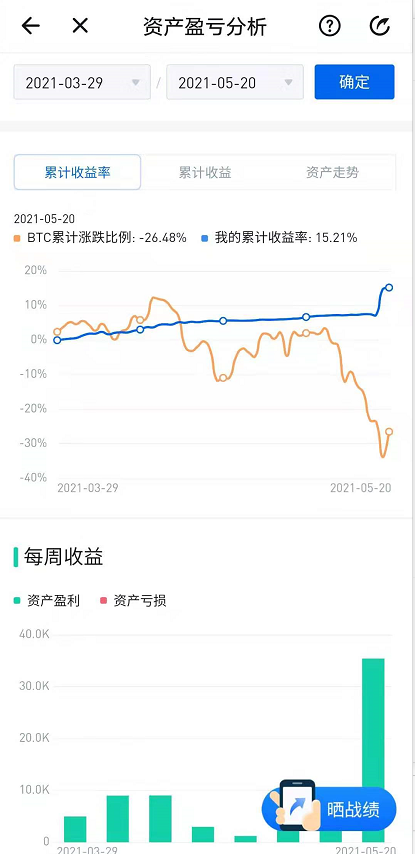415x854 pixels.
Task: Switch to the 资产走势 tab
Action: coord(332,173)
